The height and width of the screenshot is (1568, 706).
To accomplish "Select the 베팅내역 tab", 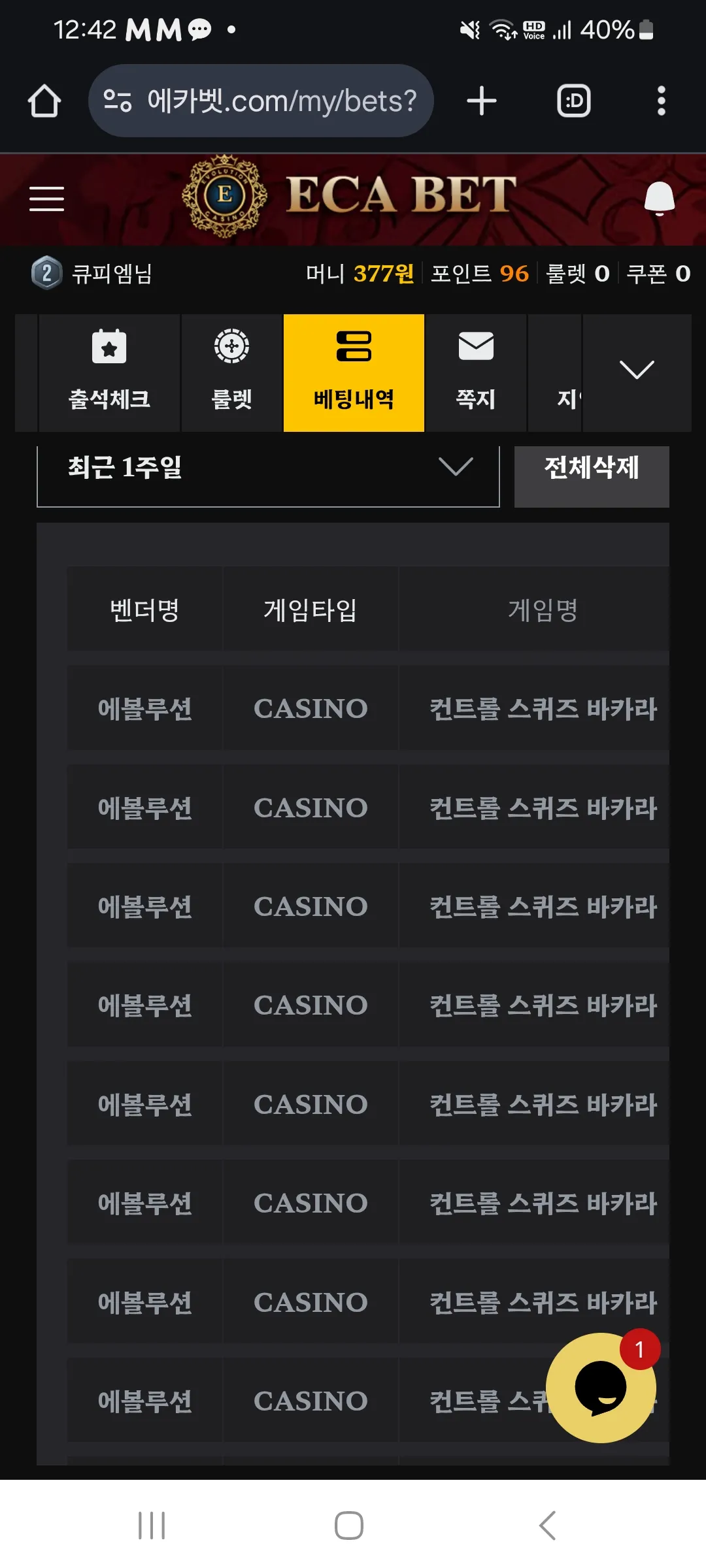I will tap(354, 373).
